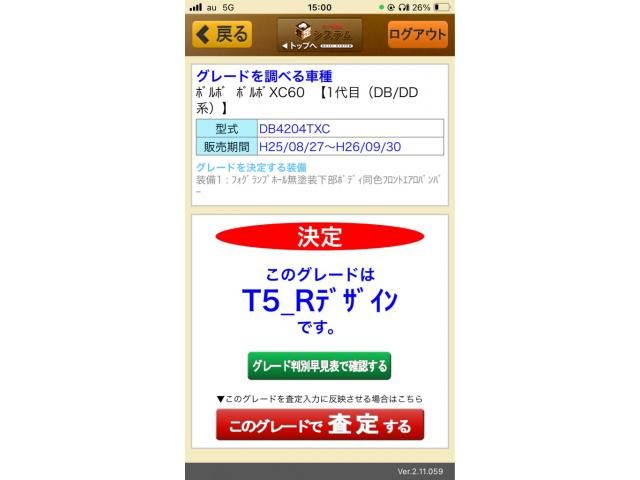Tap このグレードで査定する button

click(319, 426)
